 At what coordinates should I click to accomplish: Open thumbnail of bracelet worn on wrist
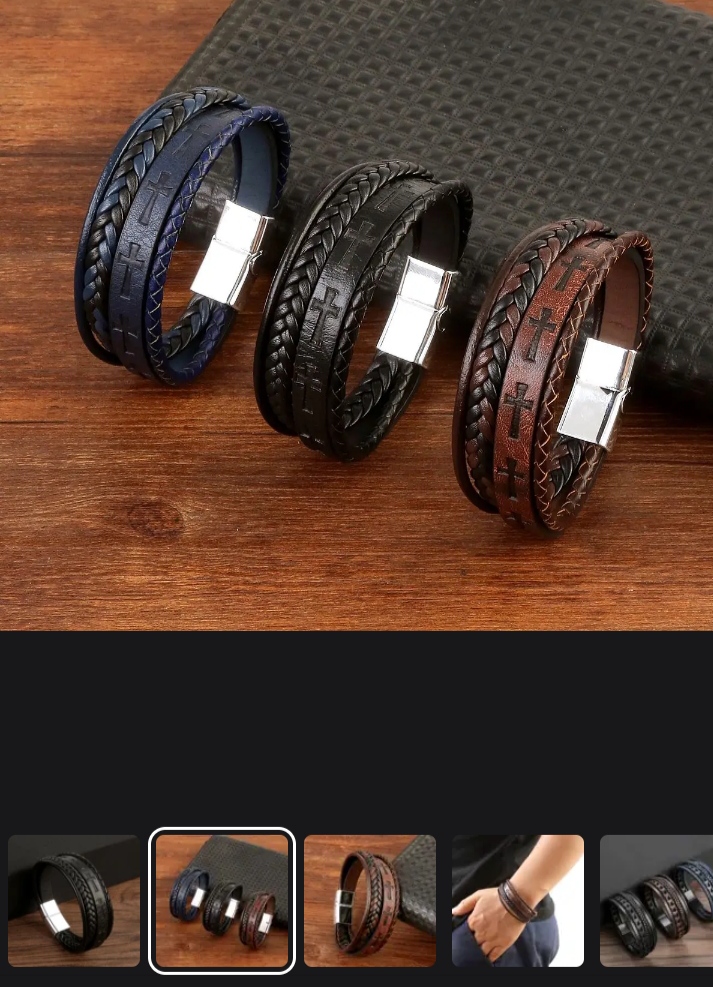518,900
